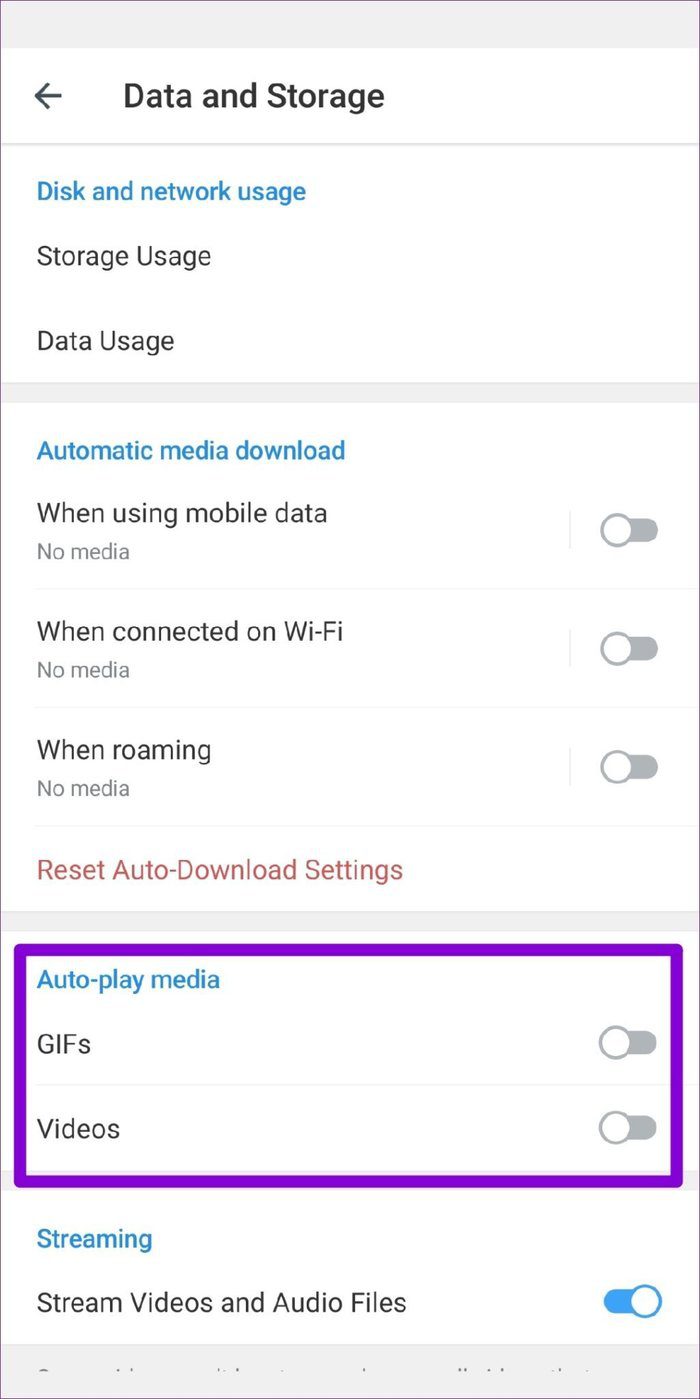The width and height of the screenshot is (700, 1399).
Task: Go back from Data and Storage
Action: pos(48,96)
